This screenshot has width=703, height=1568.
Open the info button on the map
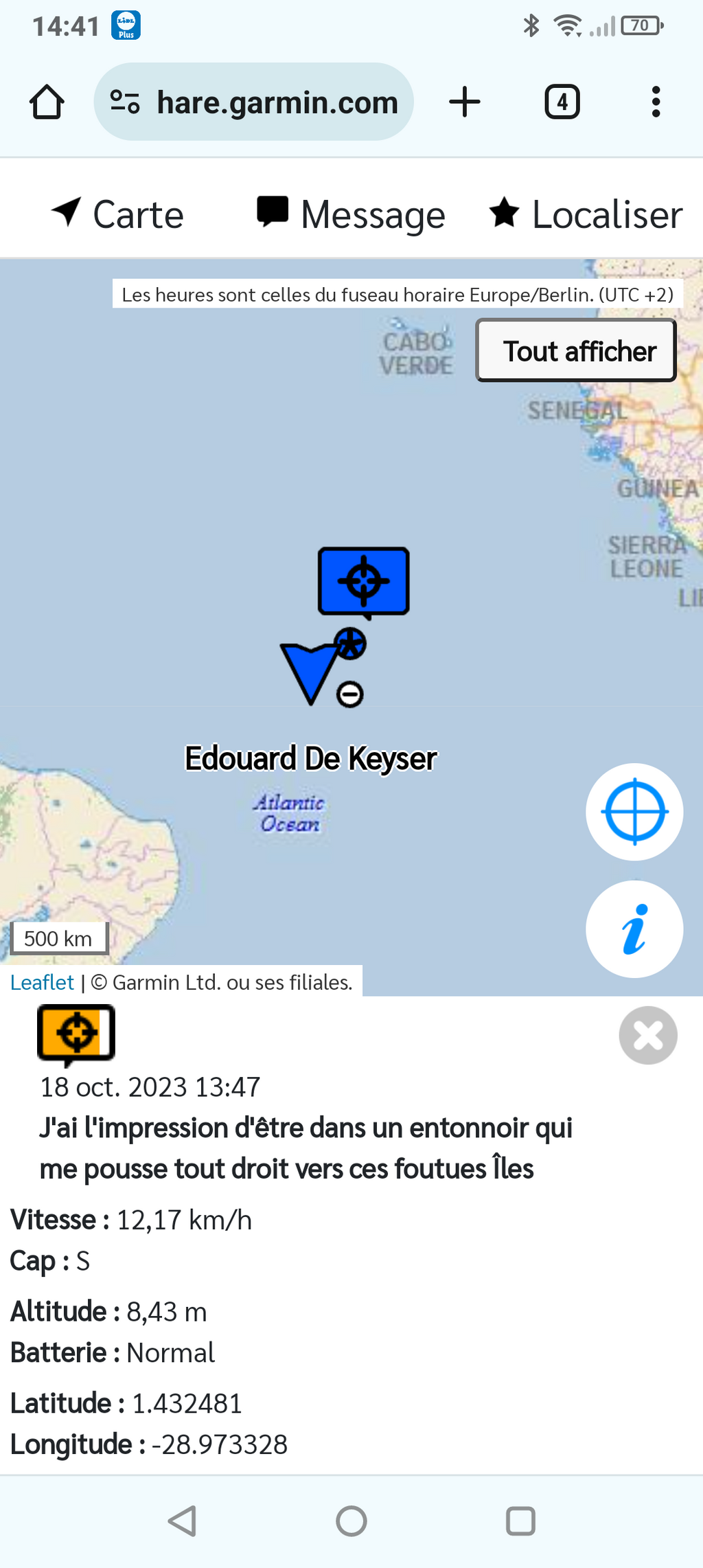coord(634,929)
